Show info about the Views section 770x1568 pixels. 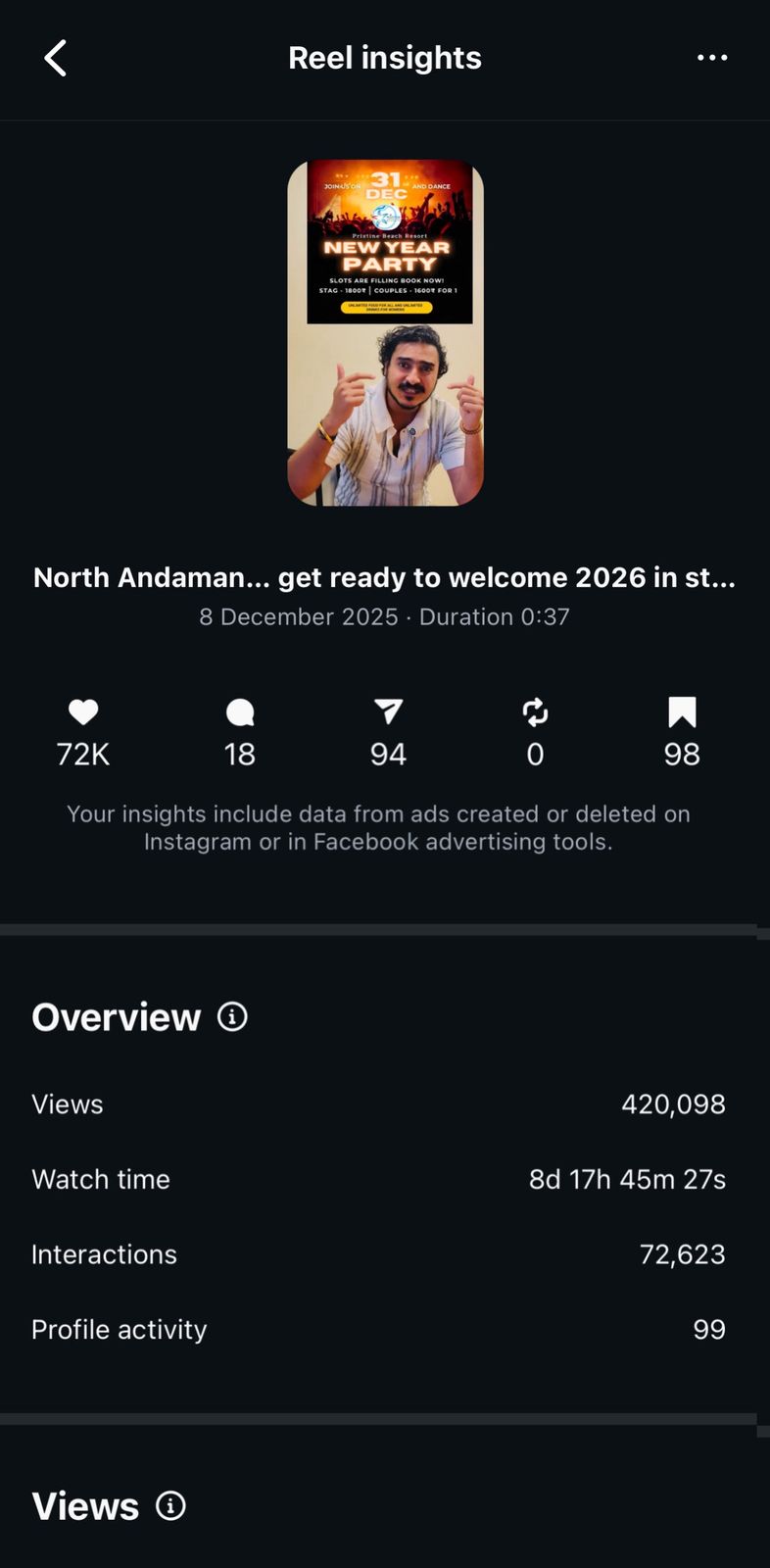point(170,1506)
